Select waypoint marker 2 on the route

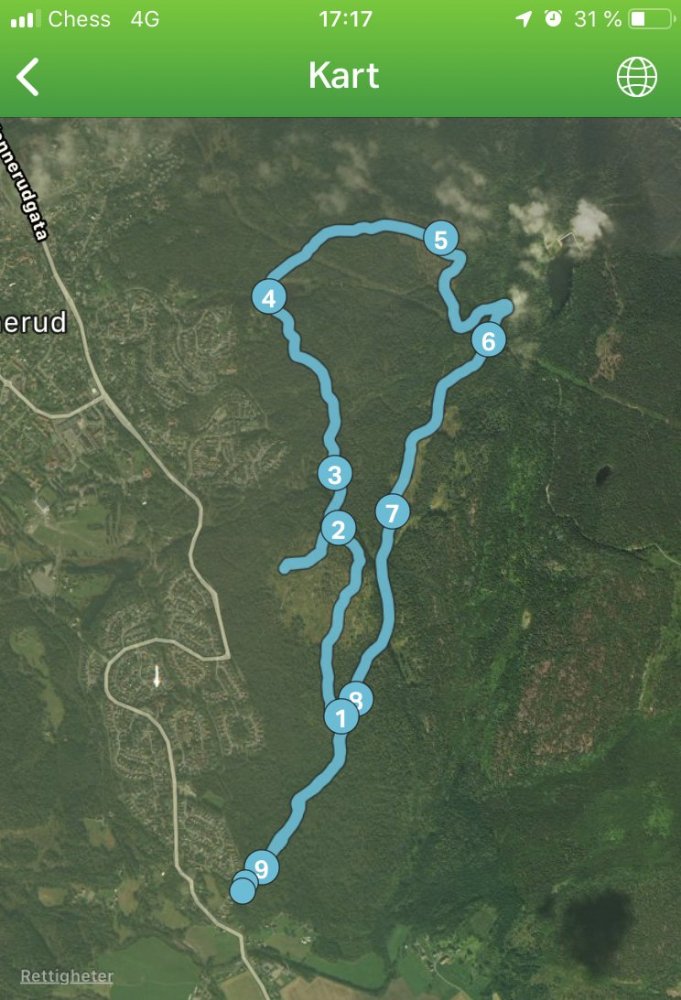click(340, 529)
